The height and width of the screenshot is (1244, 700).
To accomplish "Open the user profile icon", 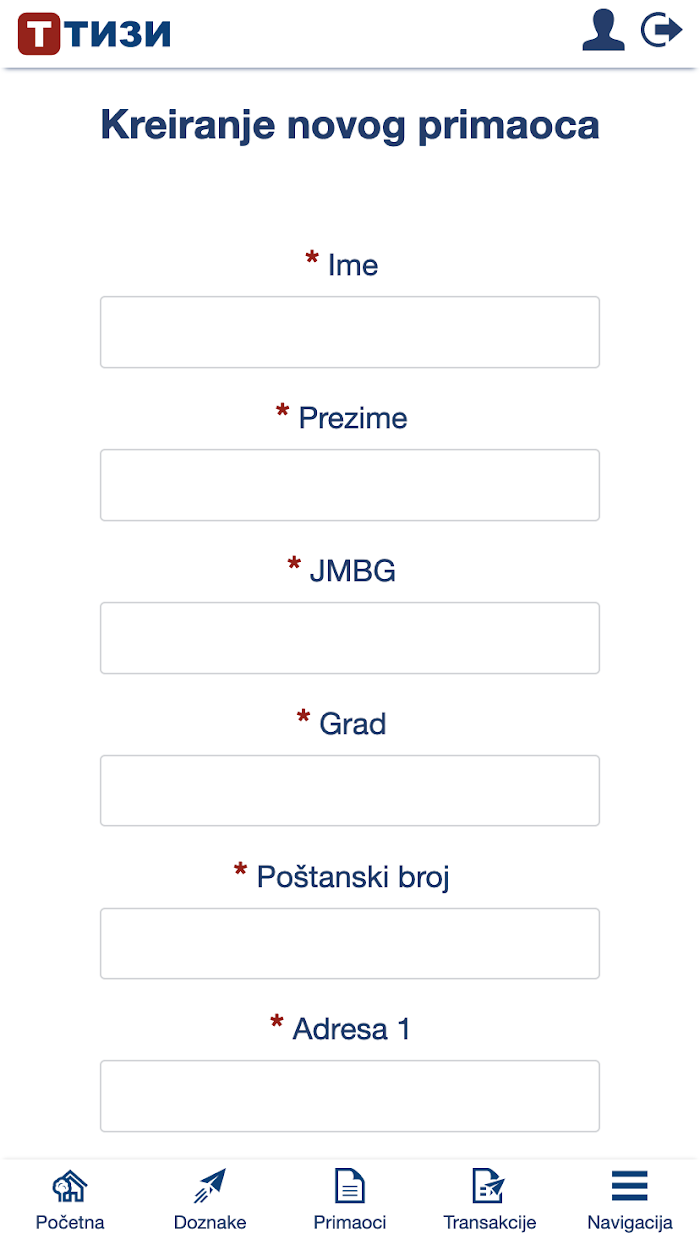I will (603, 30).
